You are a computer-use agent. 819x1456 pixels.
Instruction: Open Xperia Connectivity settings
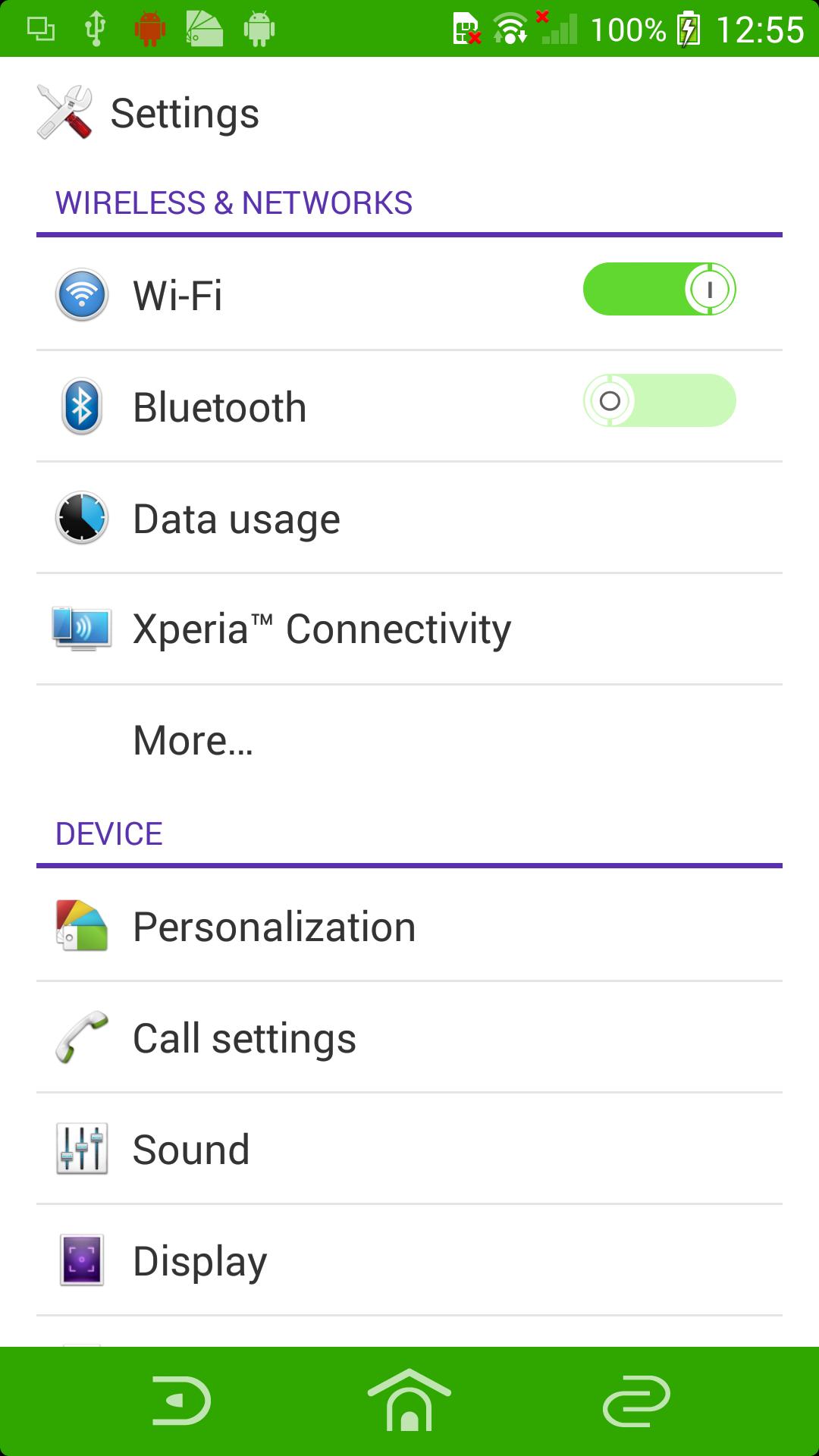pyautogui.click(x=322, y=629)
